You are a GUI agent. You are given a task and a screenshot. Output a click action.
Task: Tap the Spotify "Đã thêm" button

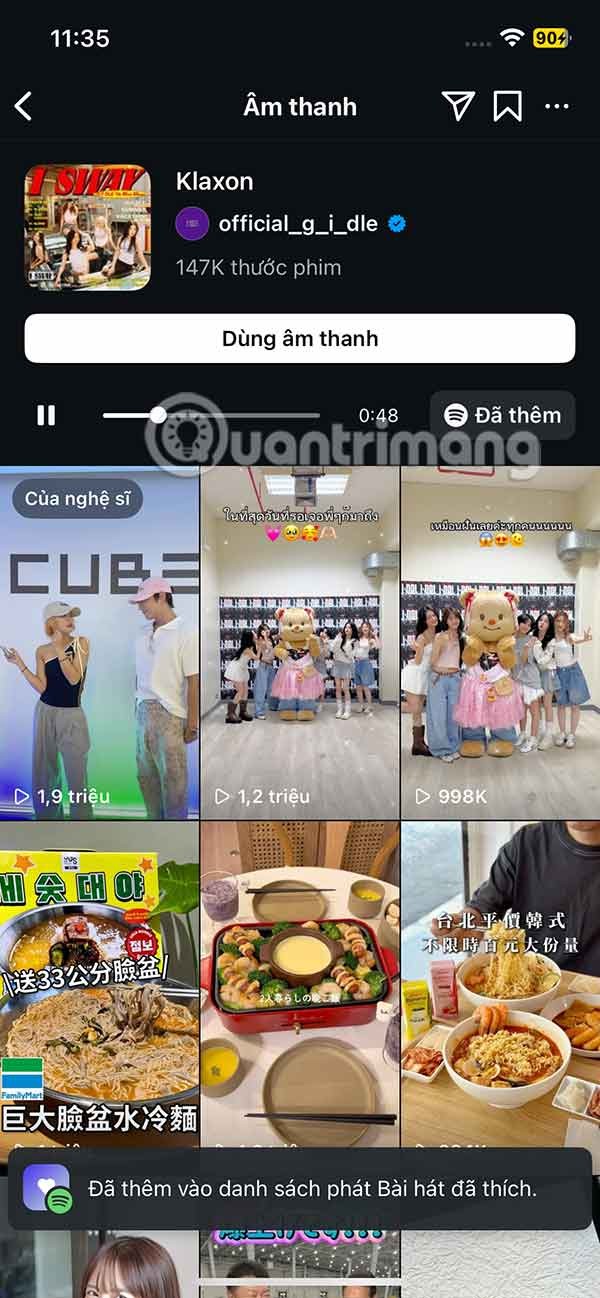(x=502, y=415)
